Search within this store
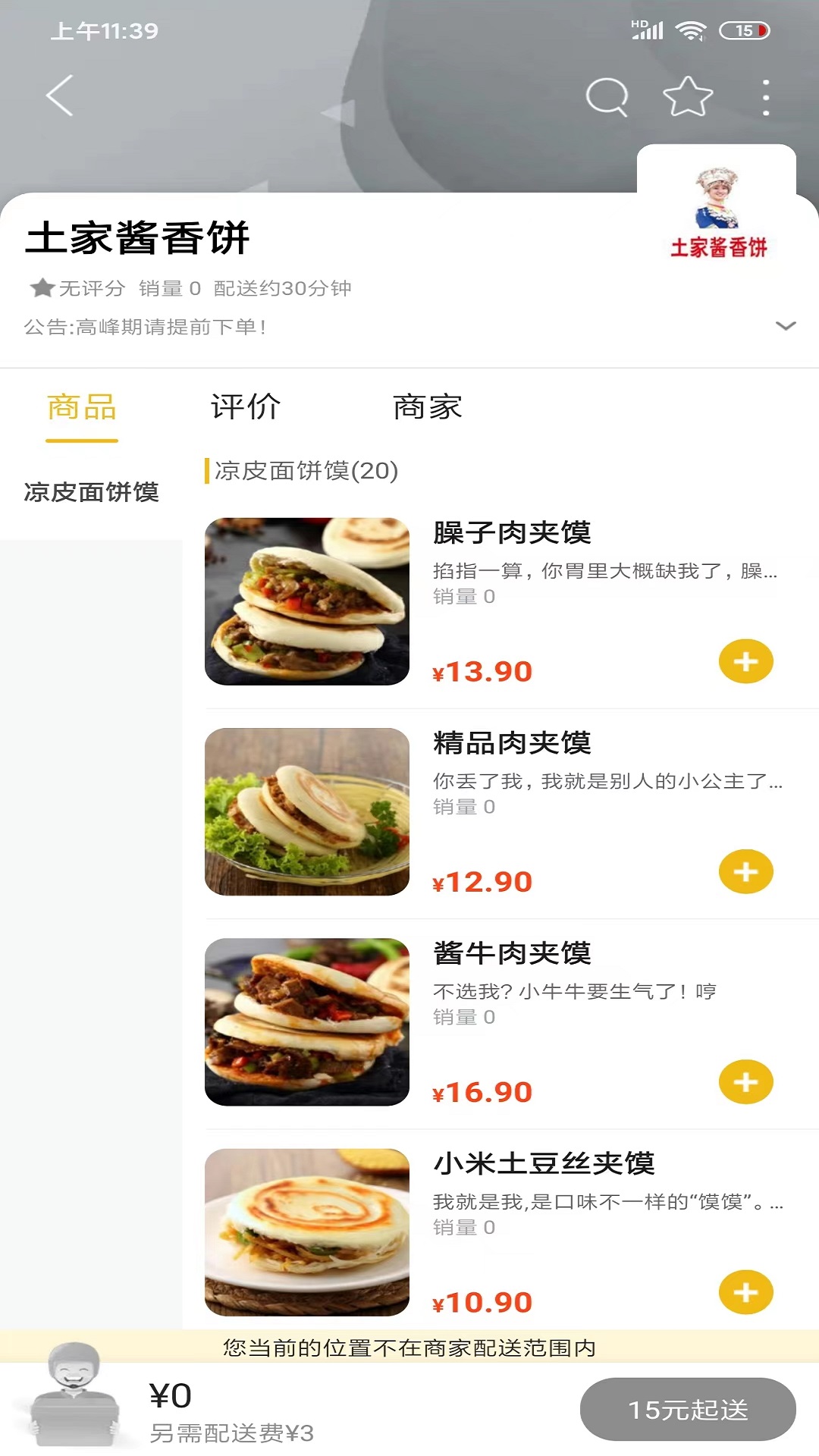Viewport: 819px width, 1456px height. pyautogui.click(x=607, y=97)
